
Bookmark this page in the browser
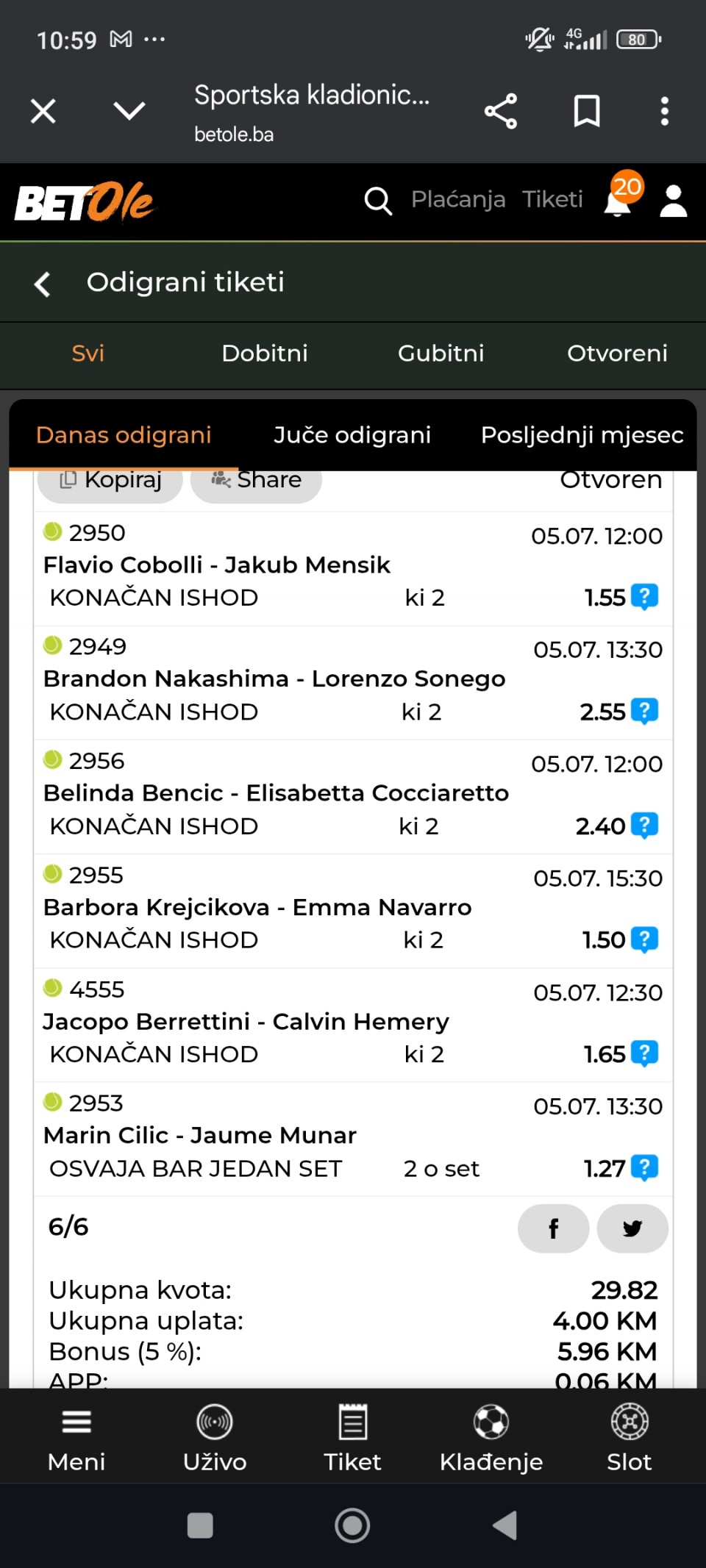[x=586, y=112]
